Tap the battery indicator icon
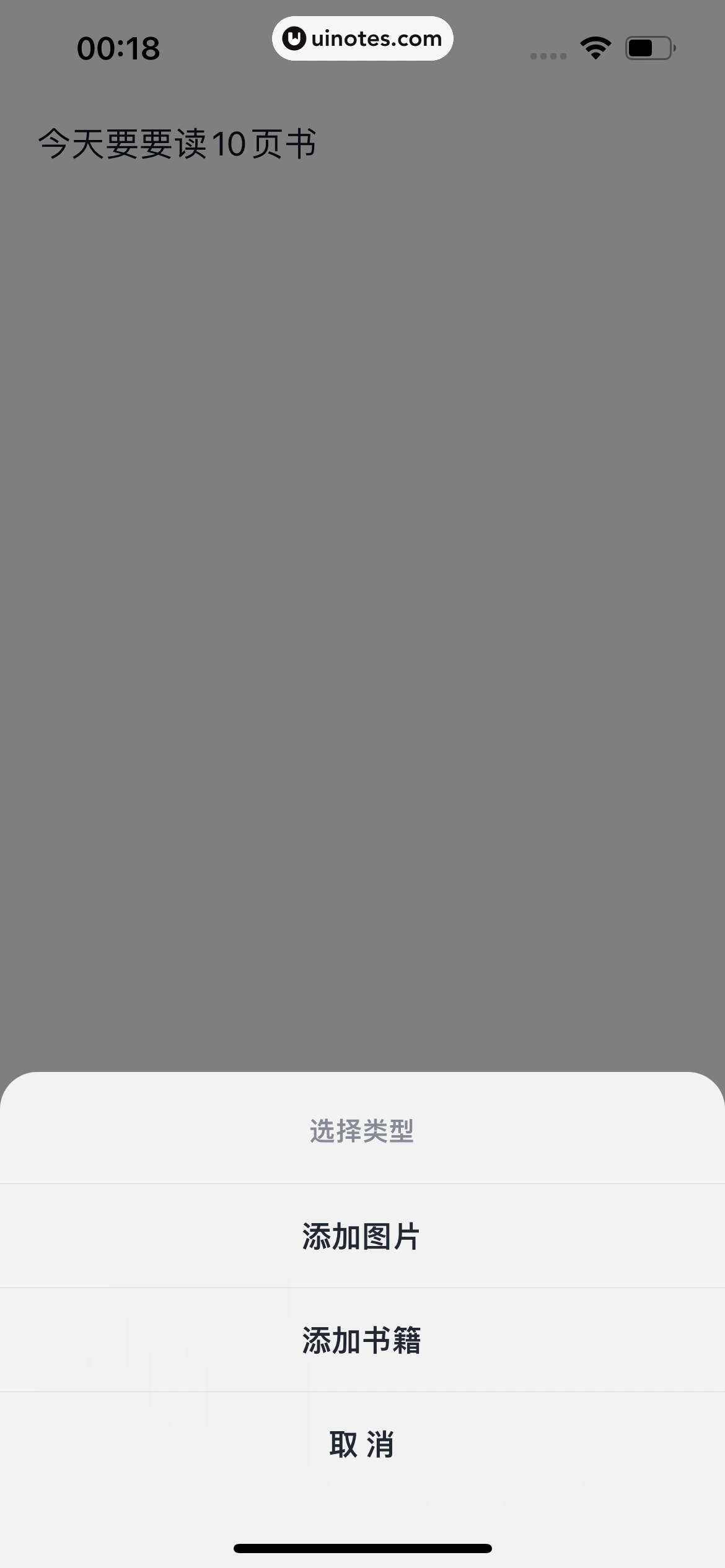This screenshot has height=1568, width=725. click(x=647, y=48)
